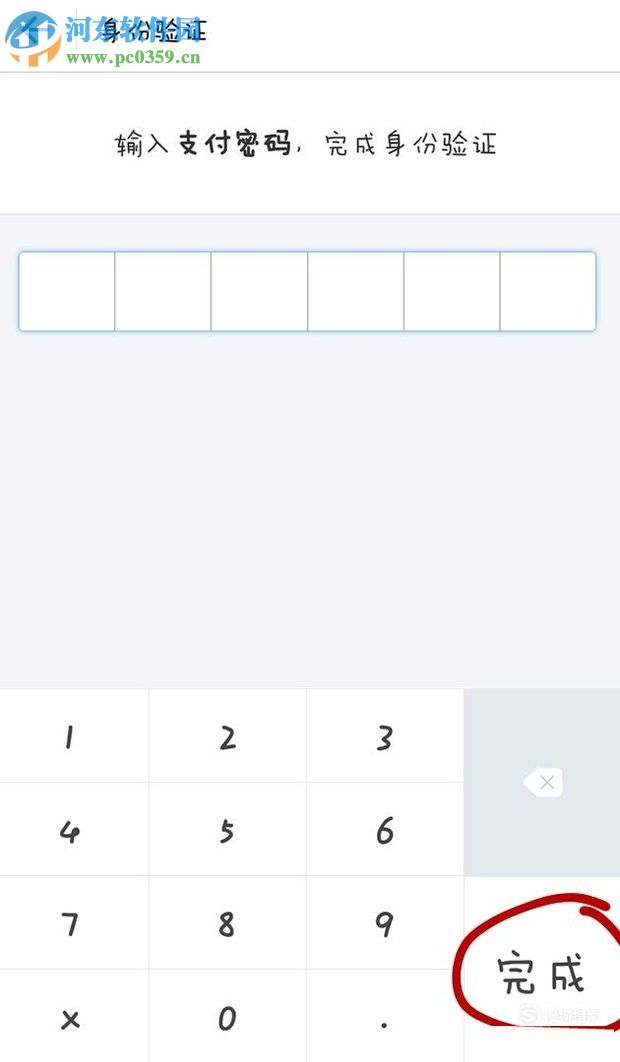Enter digit 9 on the keypad
620x1062 pixels.
[385, 923]
